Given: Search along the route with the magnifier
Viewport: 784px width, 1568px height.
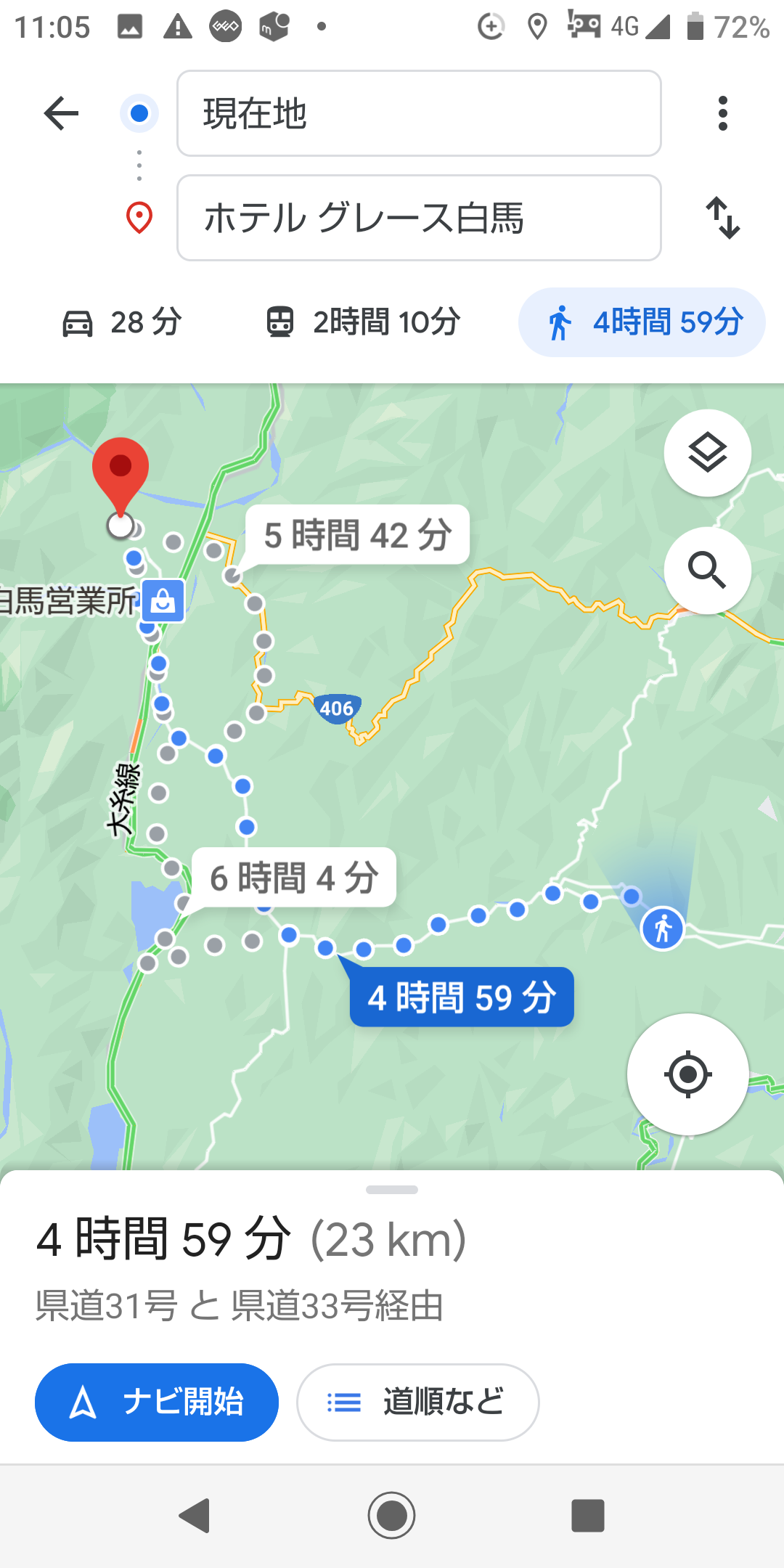Looking at the screenshot, I should pos(708,571).
